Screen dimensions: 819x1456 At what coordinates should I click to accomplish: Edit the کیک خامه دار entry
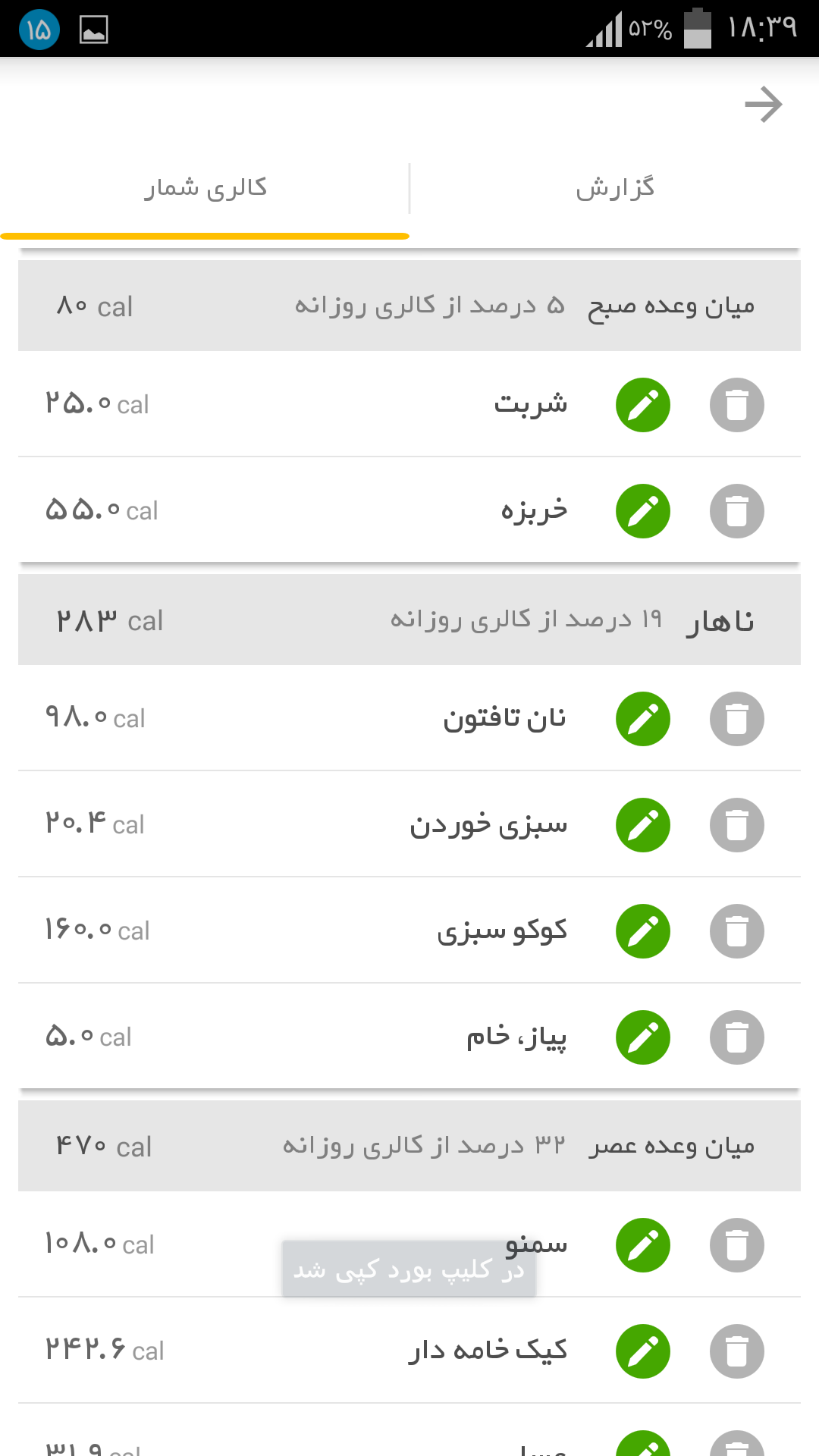point(643,1351)
